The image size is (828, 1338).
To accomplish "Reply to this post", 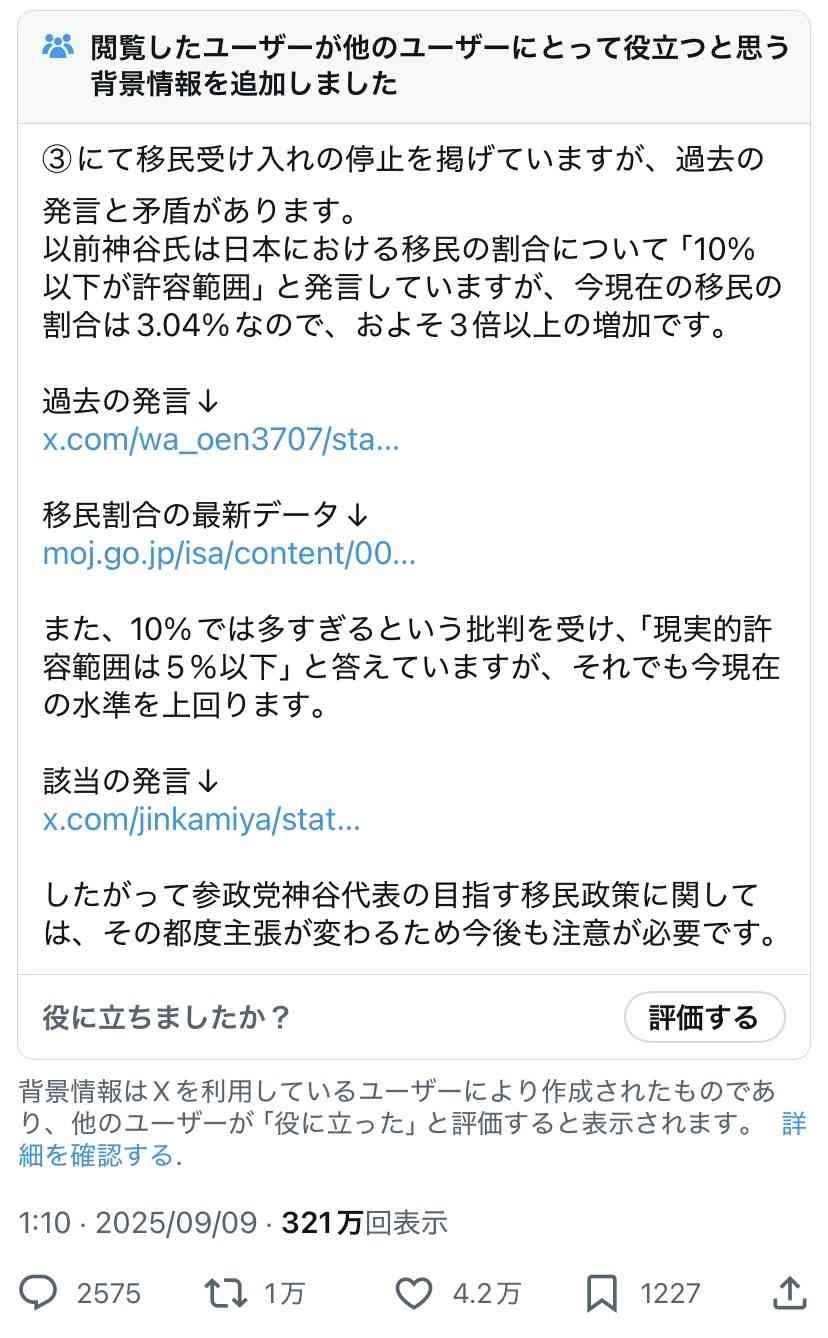I will (39, 1293).
